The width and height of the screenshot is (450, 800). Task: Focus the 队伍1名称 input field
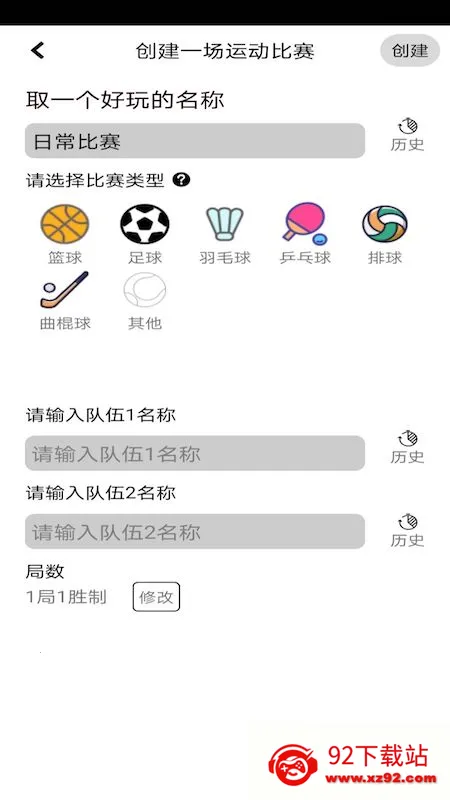point(195,453)
